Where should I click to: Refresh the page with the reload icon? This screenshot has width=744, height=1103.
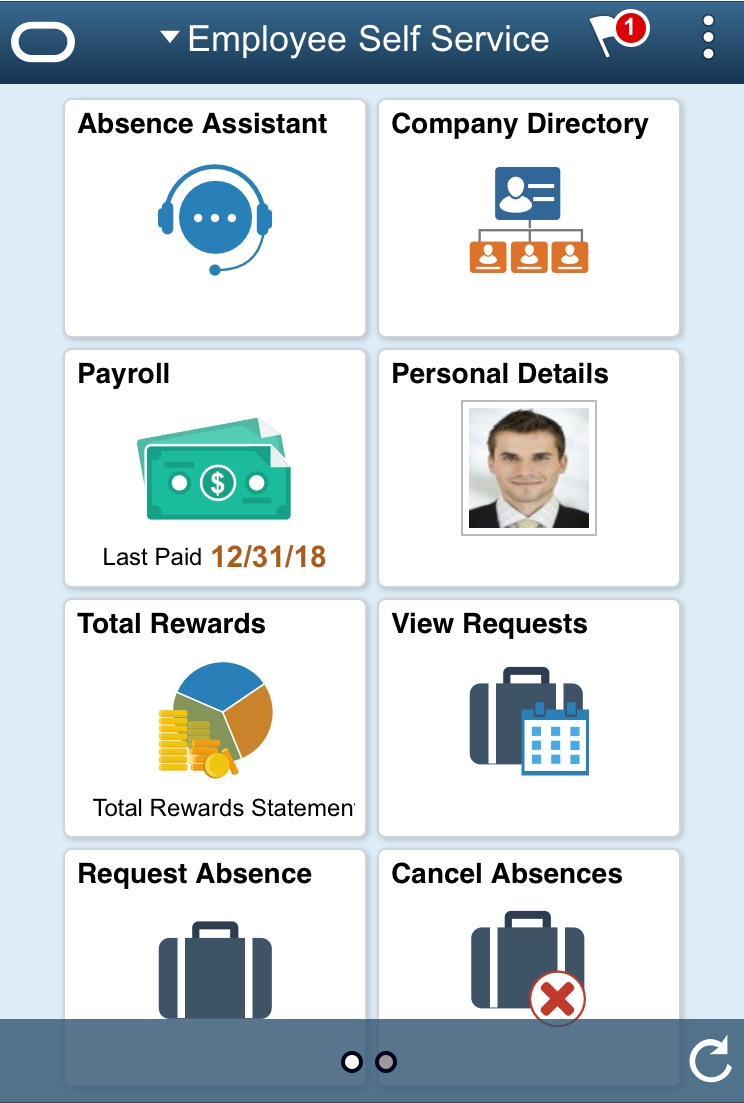click(710, 1061)
